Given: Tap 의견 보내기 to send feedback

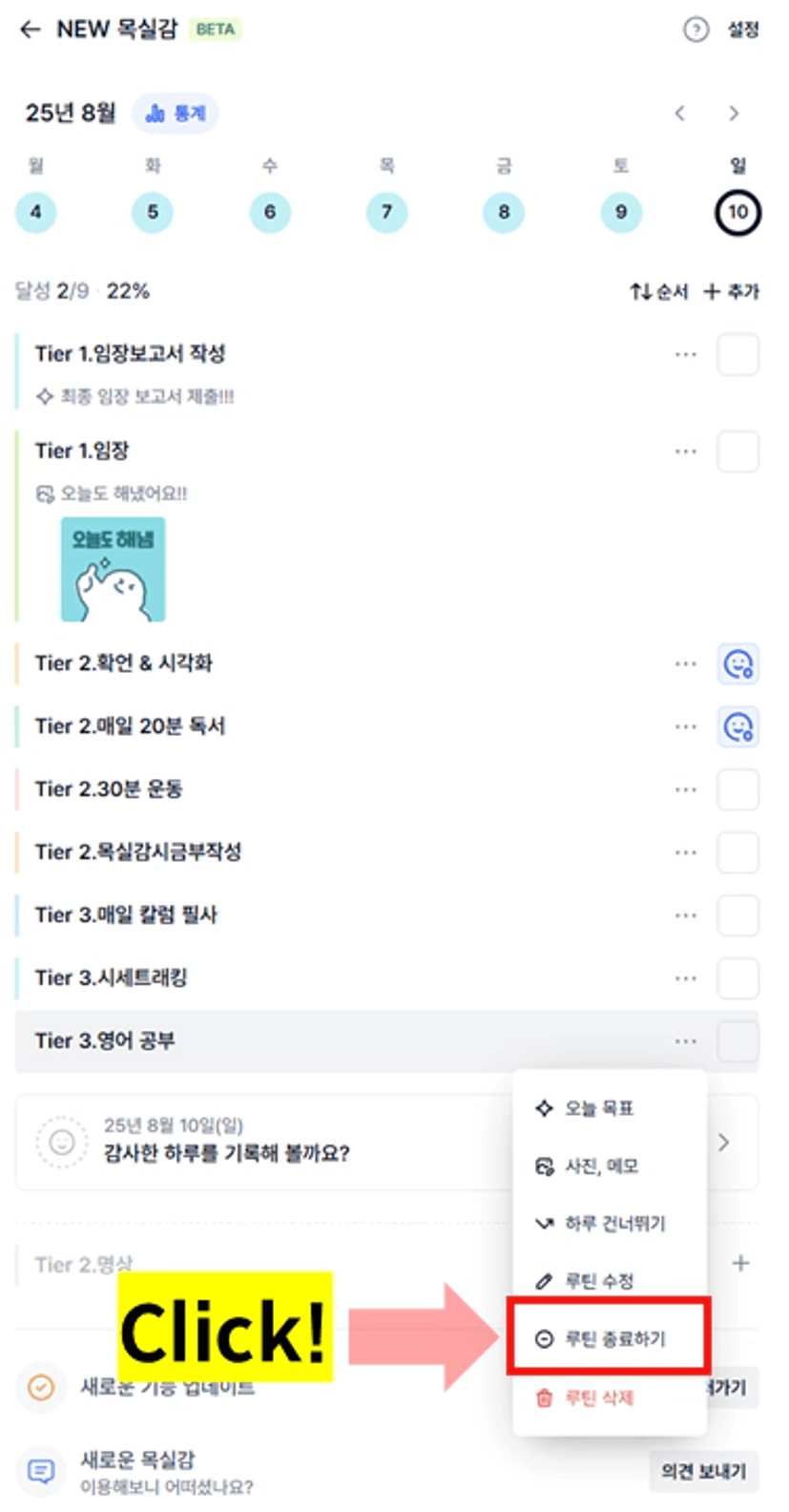Looking at the screenshot, I should (704, 1471).
